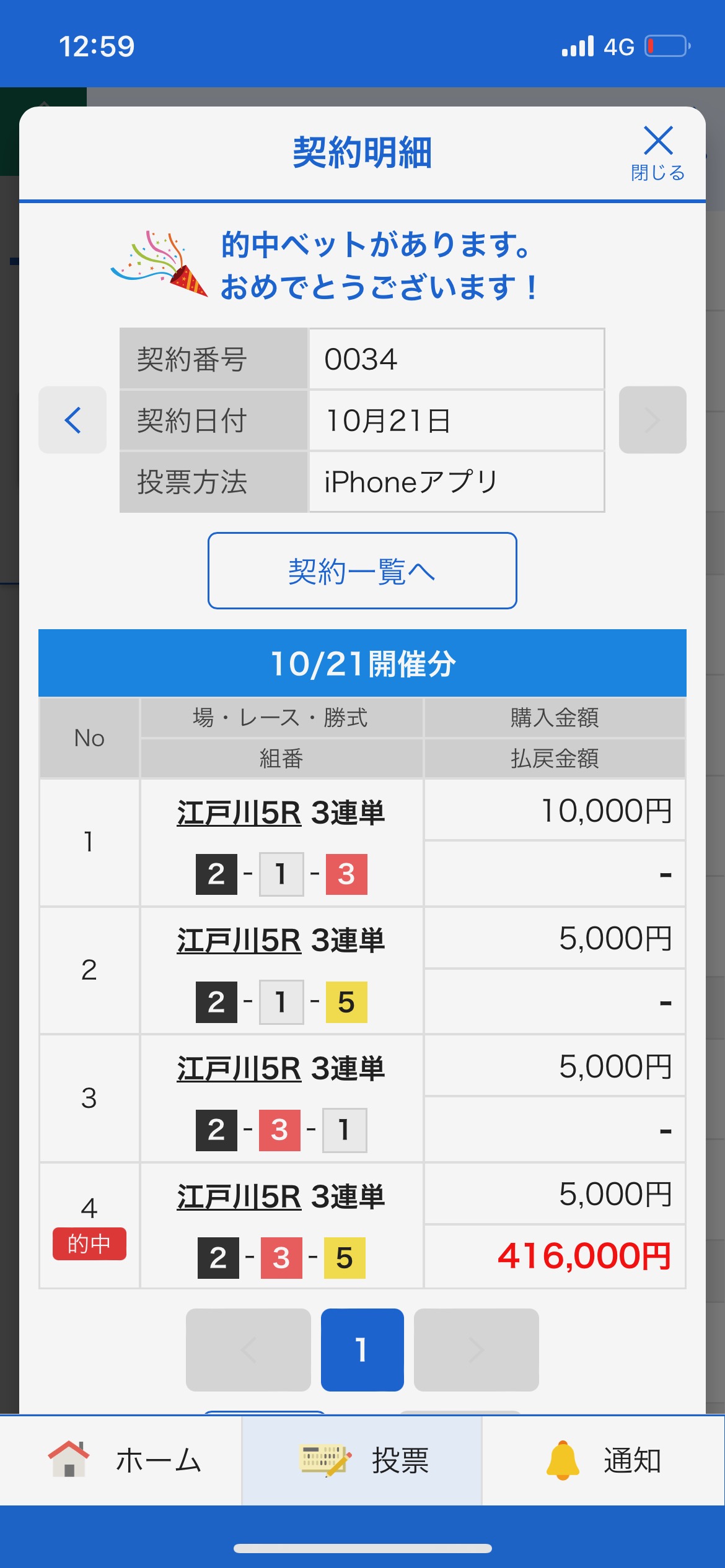The image size is (725, 1568).
Task: Close the 契約明細 dialog with 閉じる
Action: pos(657,152)
